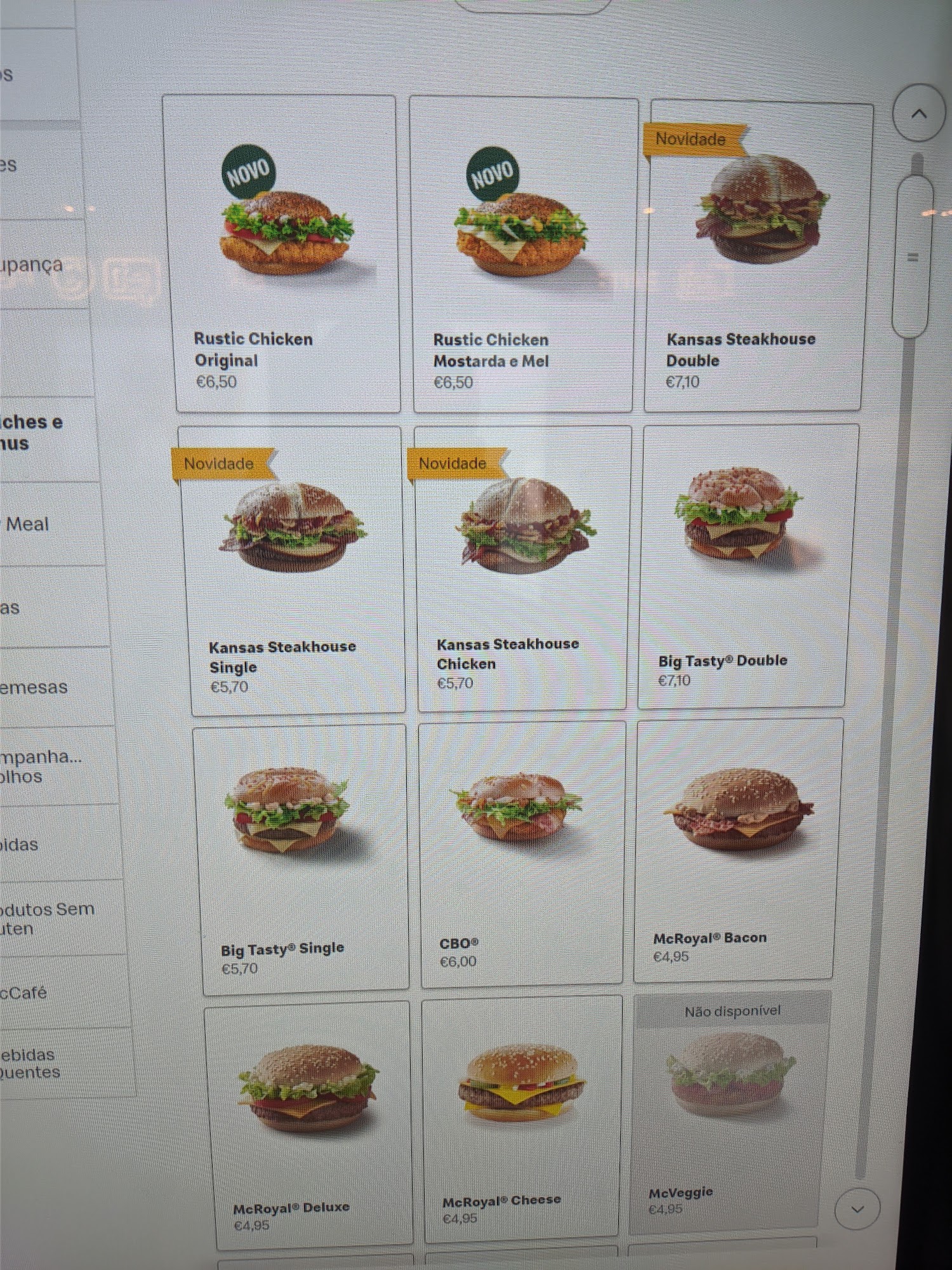The width and height of the screenshot is (952, 1270).
Task: Open the McCafé category in sidebar
Action: pos(38,992)
